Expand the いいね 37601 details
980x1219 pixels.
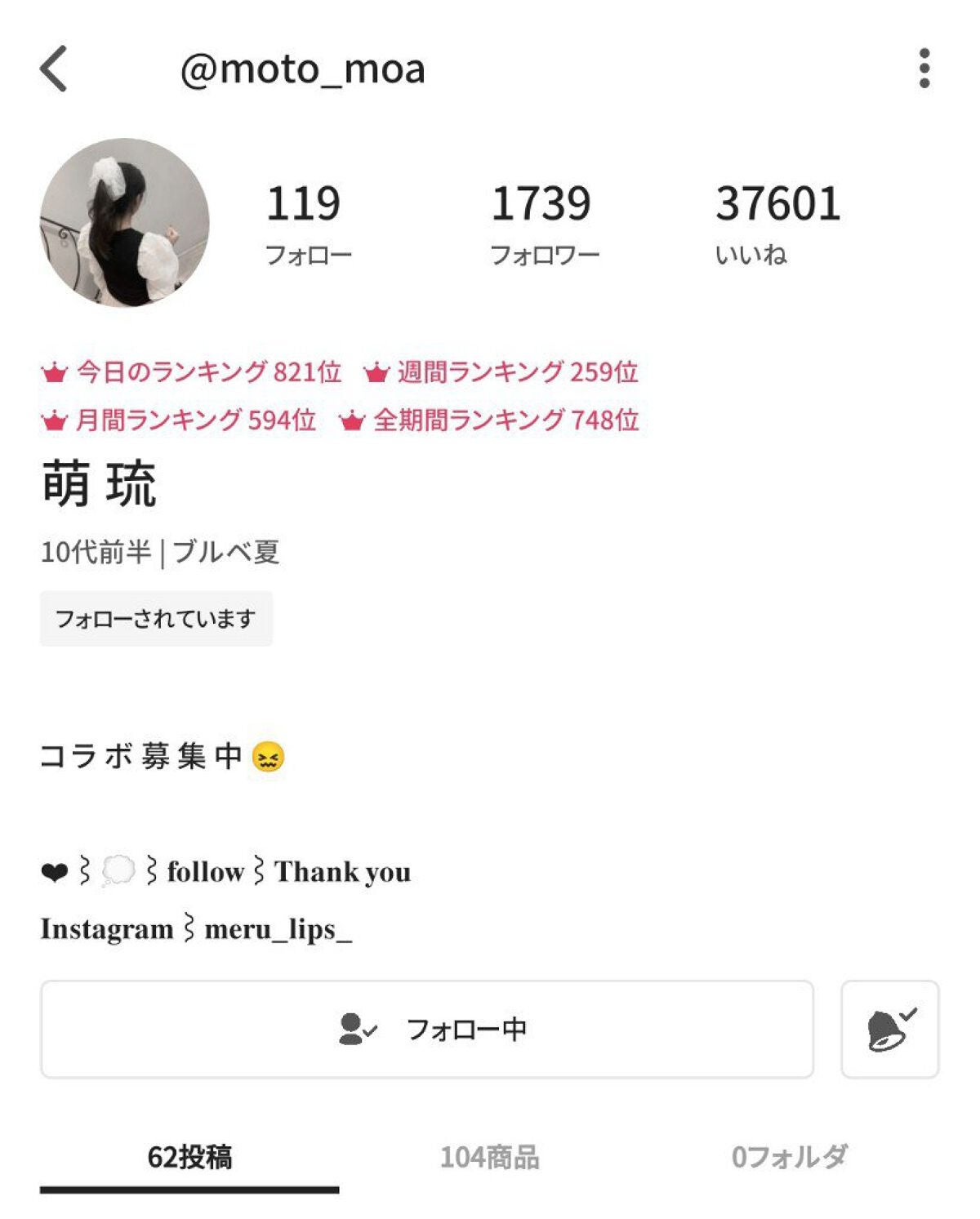778,220
